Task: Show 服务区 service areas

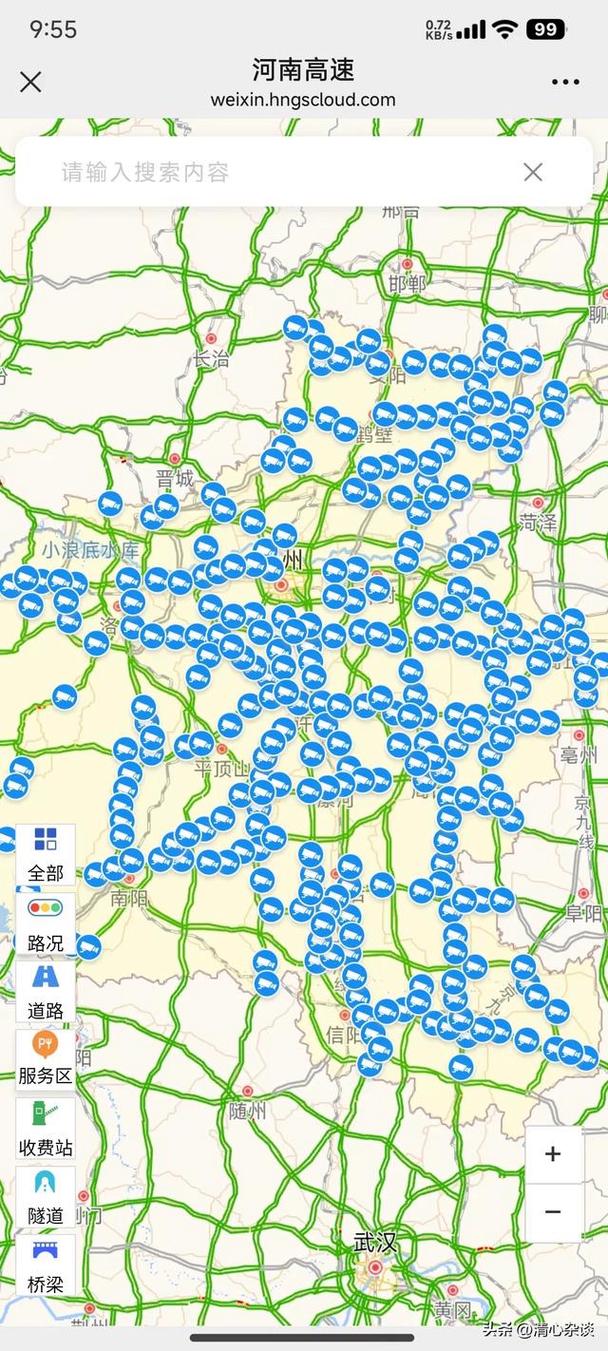Action: [45, 1059]
